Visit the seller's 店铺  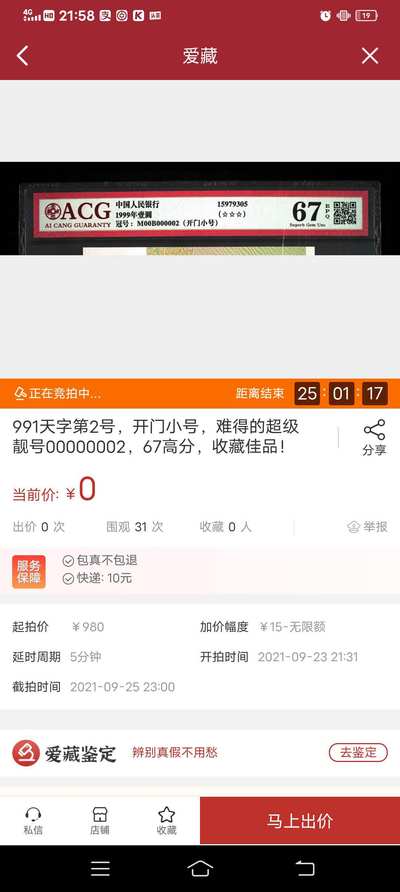click(100, 821)
